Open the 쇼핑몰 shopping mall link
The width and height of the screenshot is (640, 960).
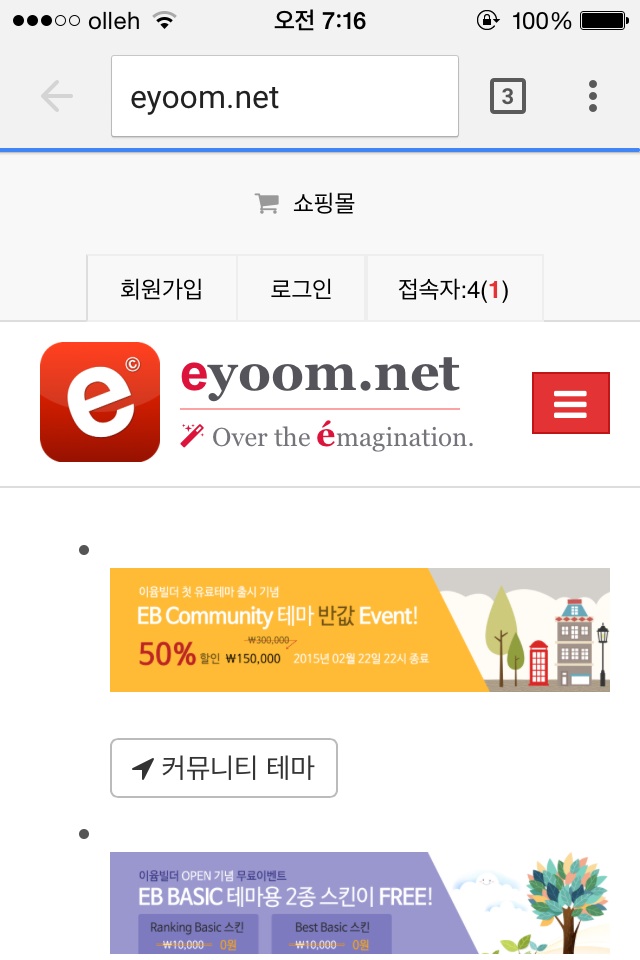coord(306,204)
